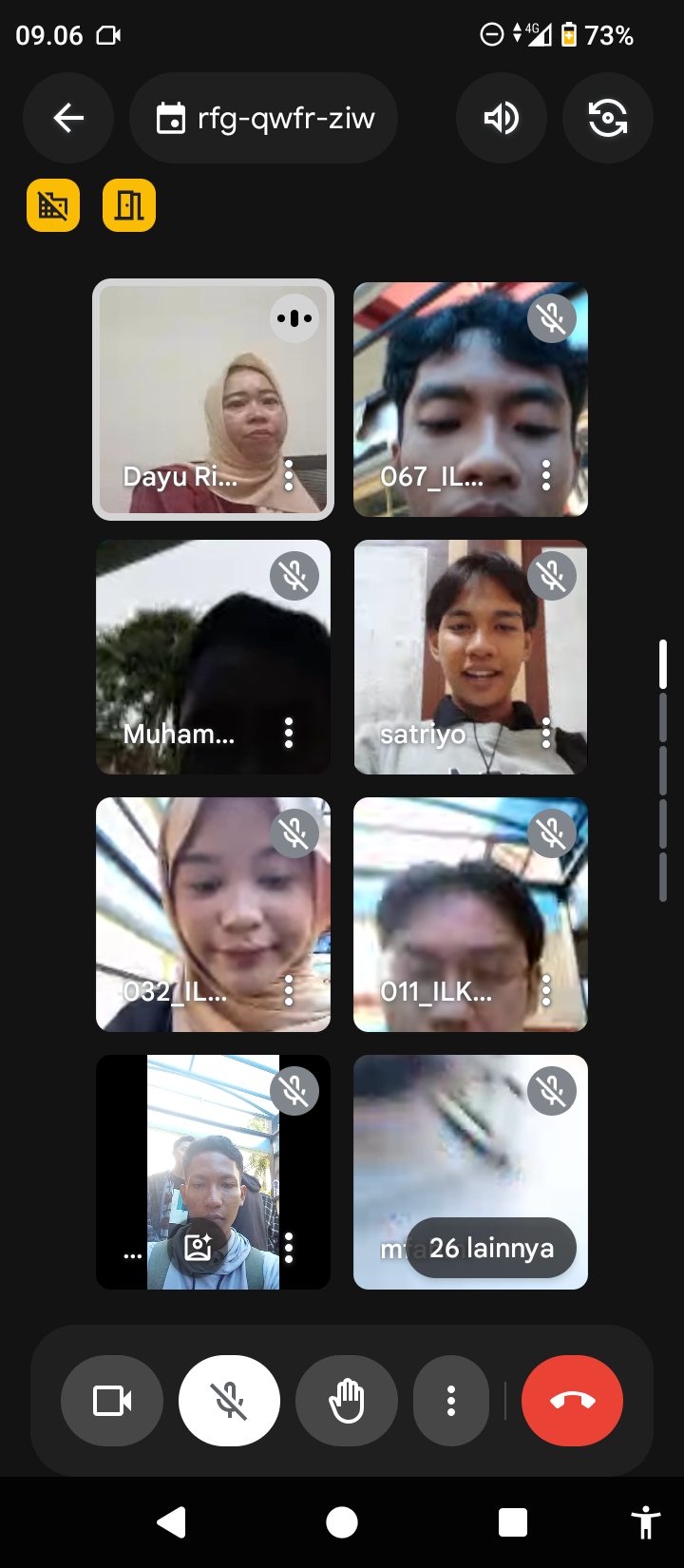Viewport: 684px width, 1568px height.
Task: Open effects on your own video tile
Action: 198,1247
